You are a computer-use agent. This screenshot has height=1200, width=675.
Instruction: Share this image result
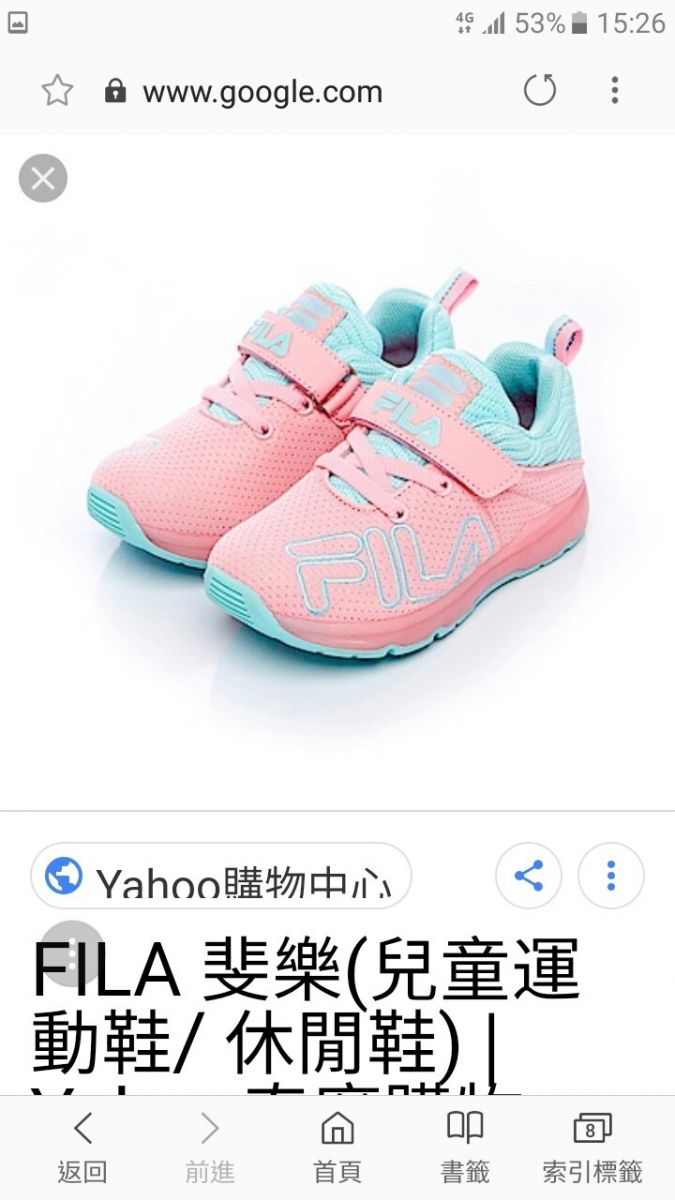click(x=528, y=877)
